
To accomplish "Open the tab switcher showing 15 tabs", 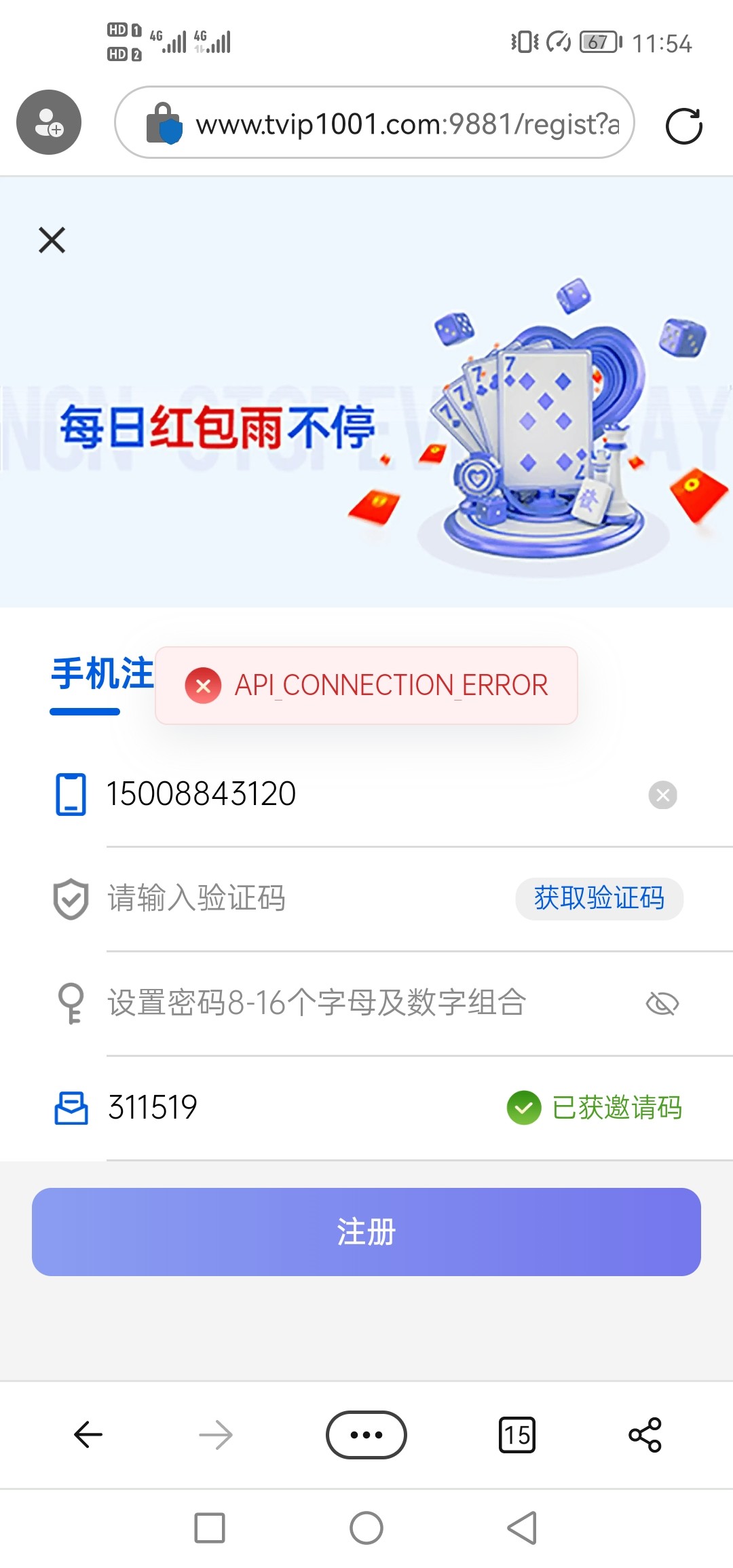I will click(517, 1435).
